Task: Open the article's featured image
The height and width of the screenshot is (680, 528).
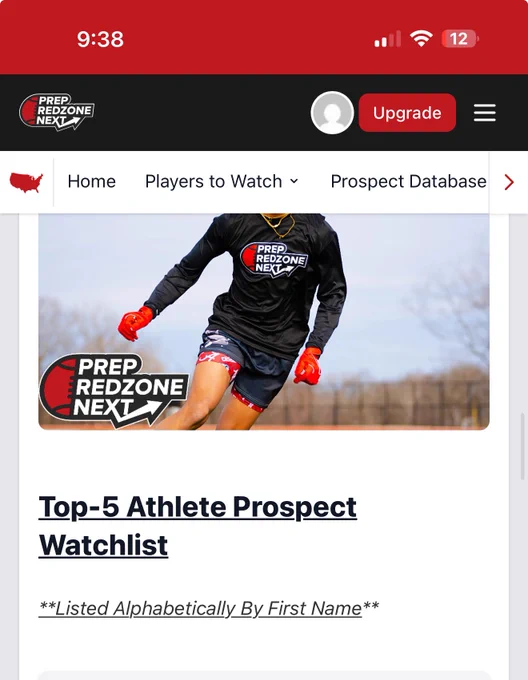Action: [264, 321]
